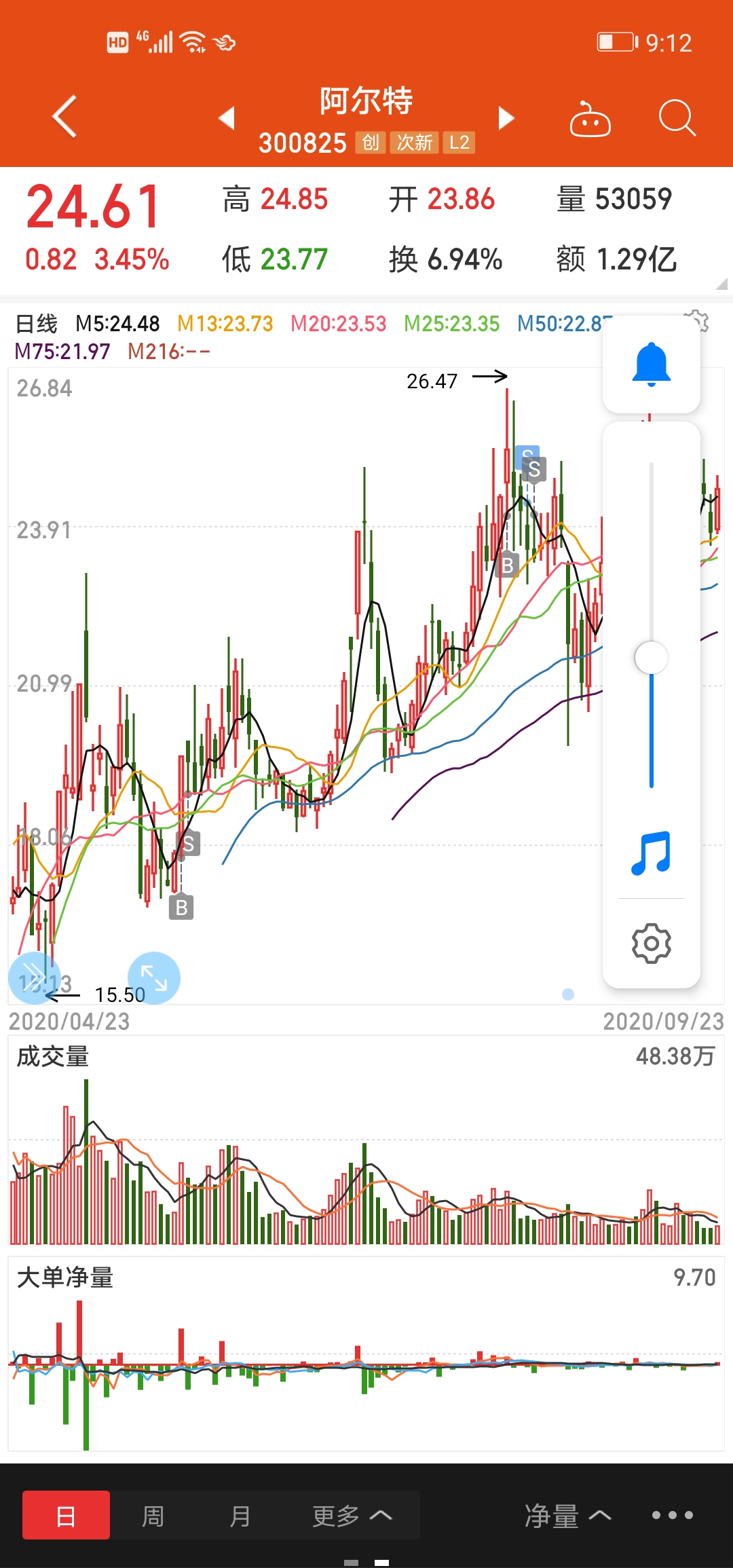Open the three-dot more menu
The image size is (733, 1568).
672,1515
